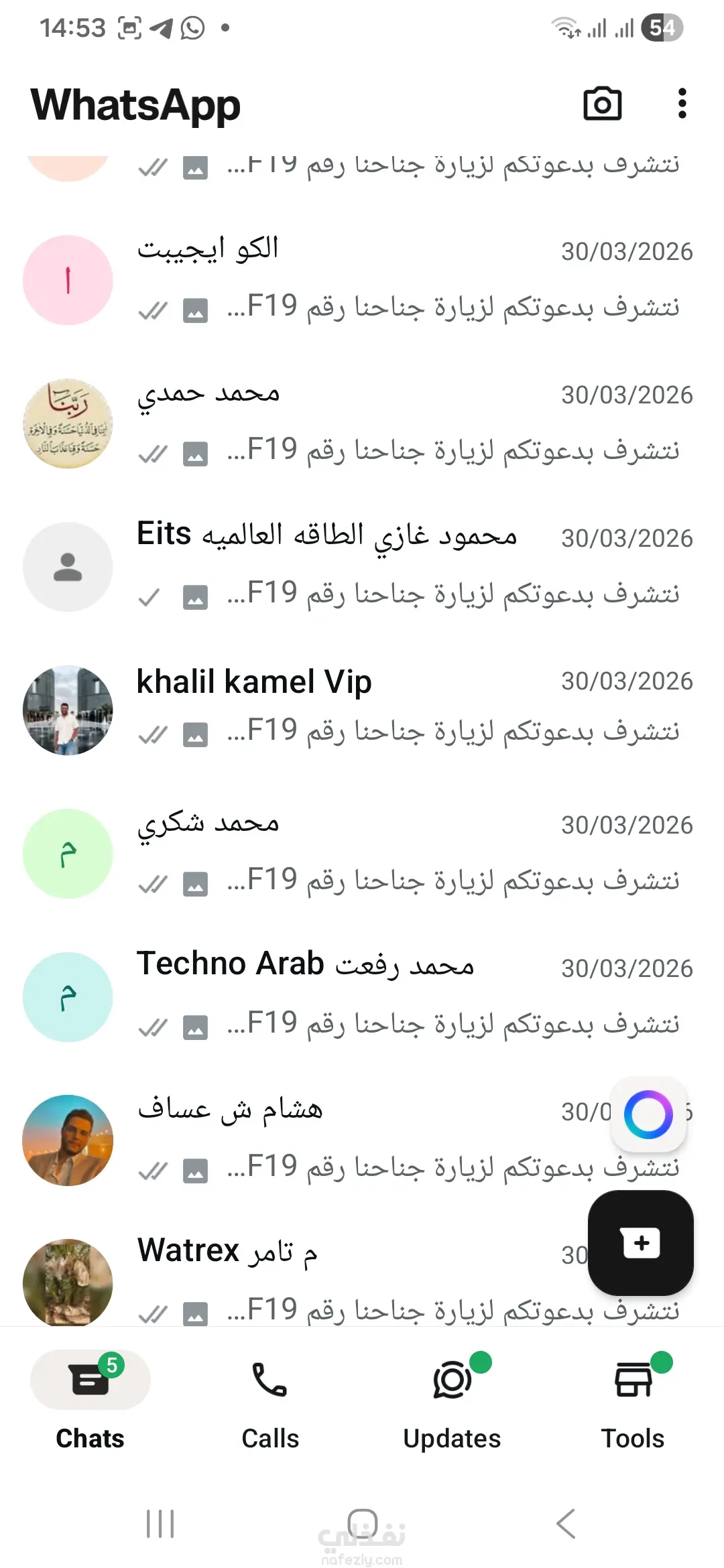Open the chat with محمود غازي Eits
The image size is (724, 1568).
pos(402,566)
